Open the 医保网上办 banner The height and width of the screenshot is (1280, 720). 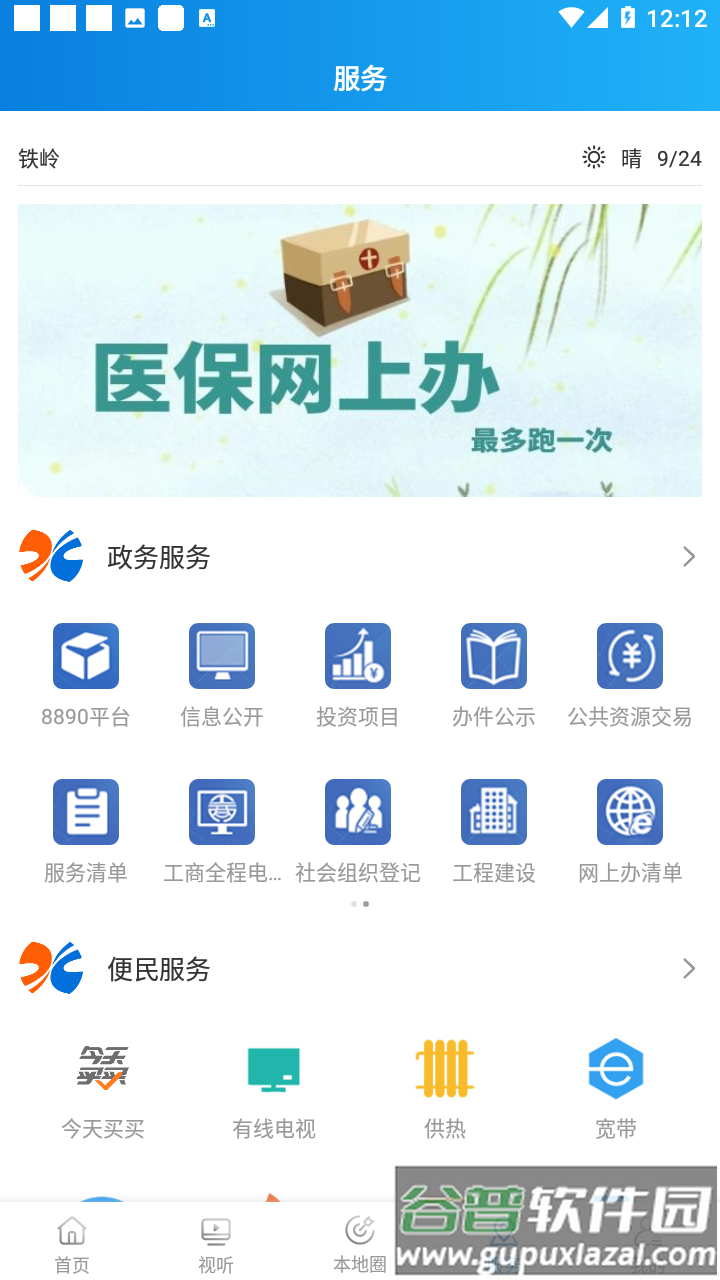point(360,350)
